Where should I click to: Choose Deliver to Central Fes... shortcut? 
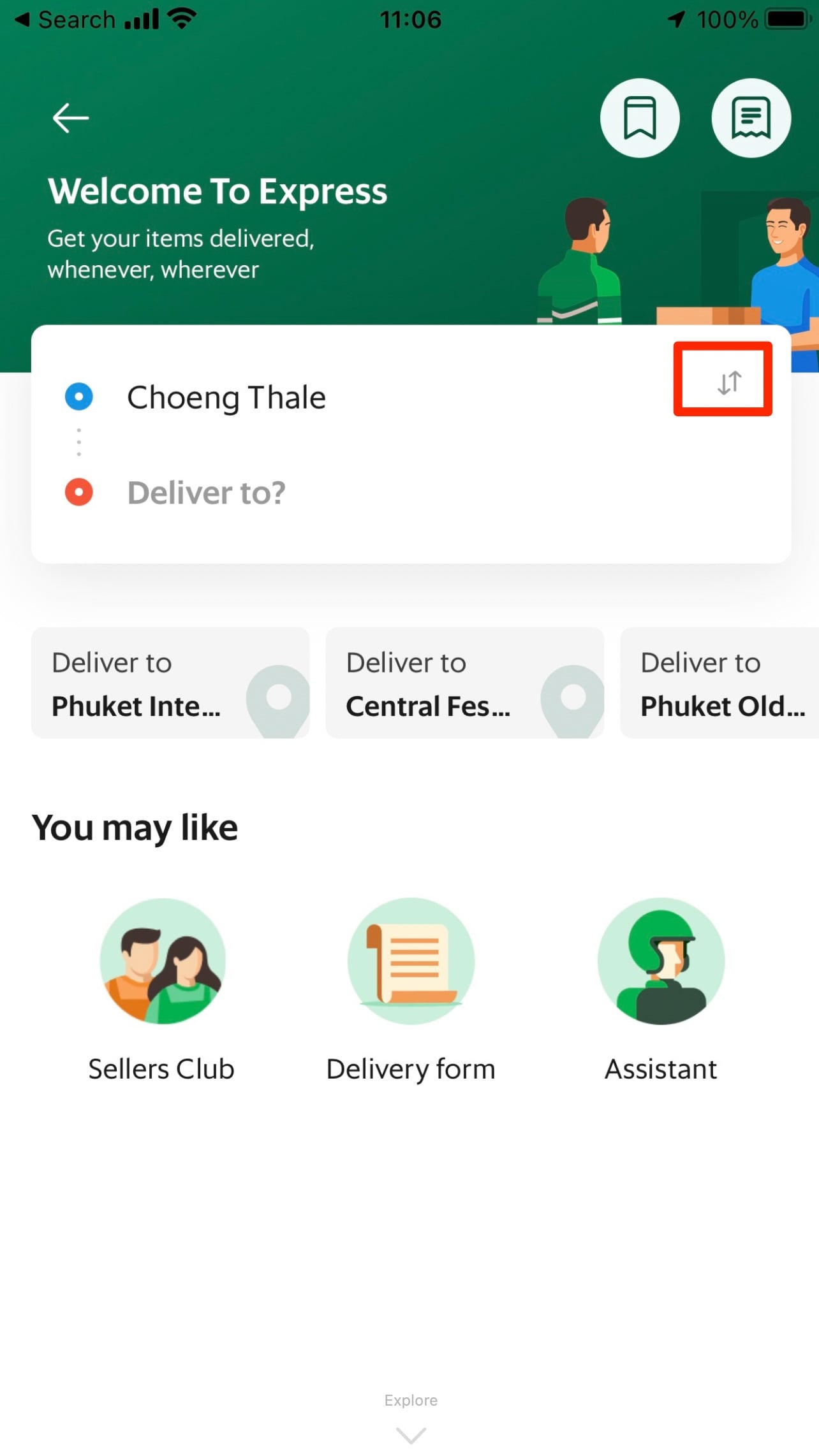click(464, 683)
